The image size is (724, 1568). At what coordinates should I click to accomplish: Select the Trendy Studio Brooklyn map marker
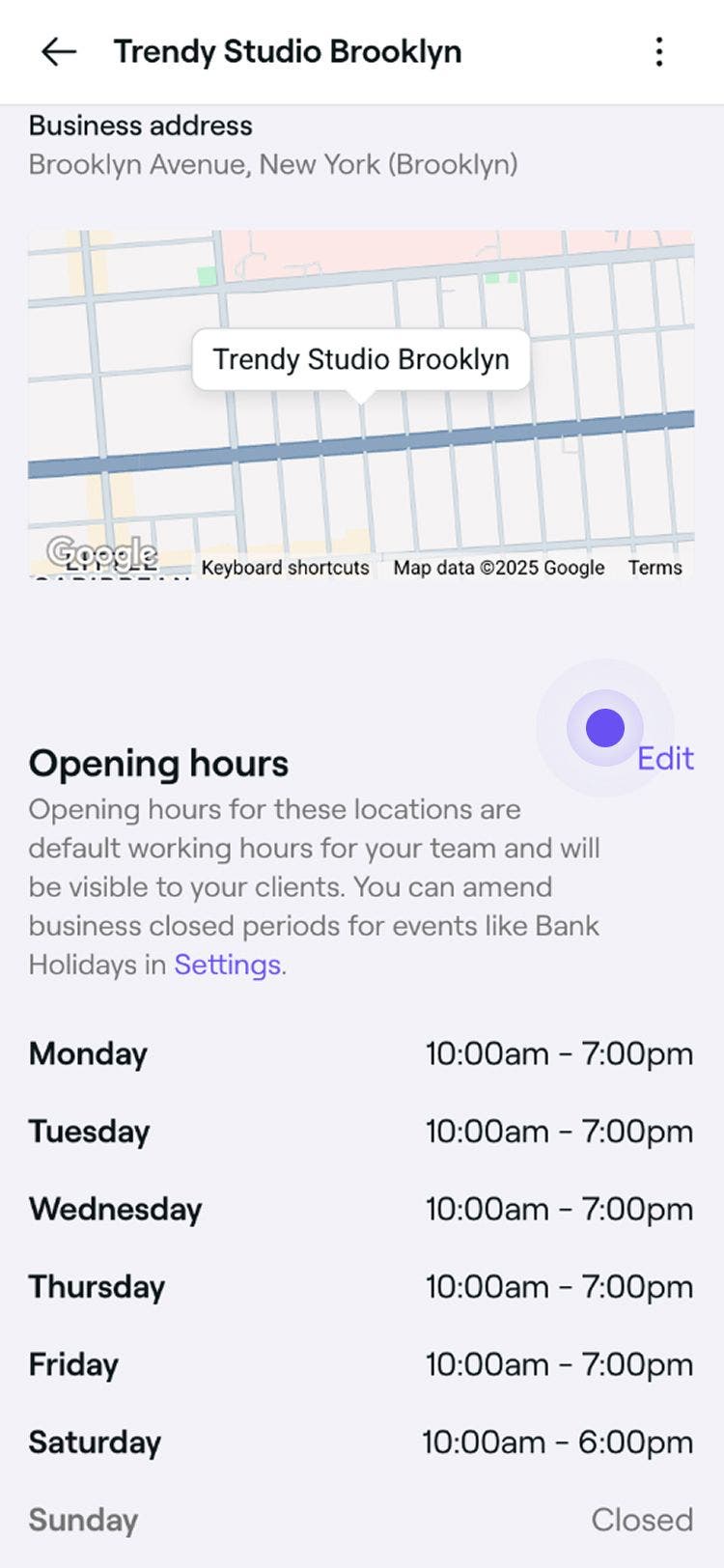tap(362, 359)
